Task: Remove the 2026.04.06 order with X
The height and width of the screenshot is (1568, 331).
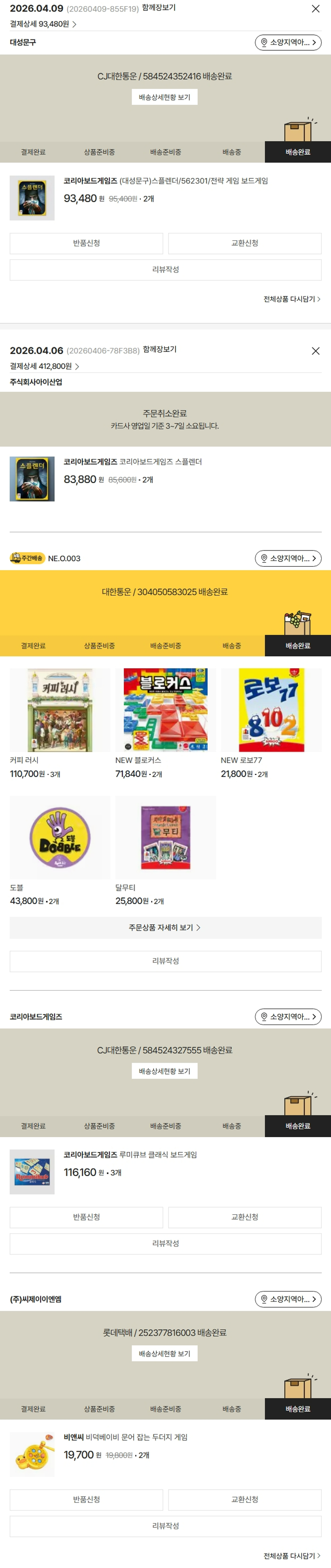Action: (315, 351)
